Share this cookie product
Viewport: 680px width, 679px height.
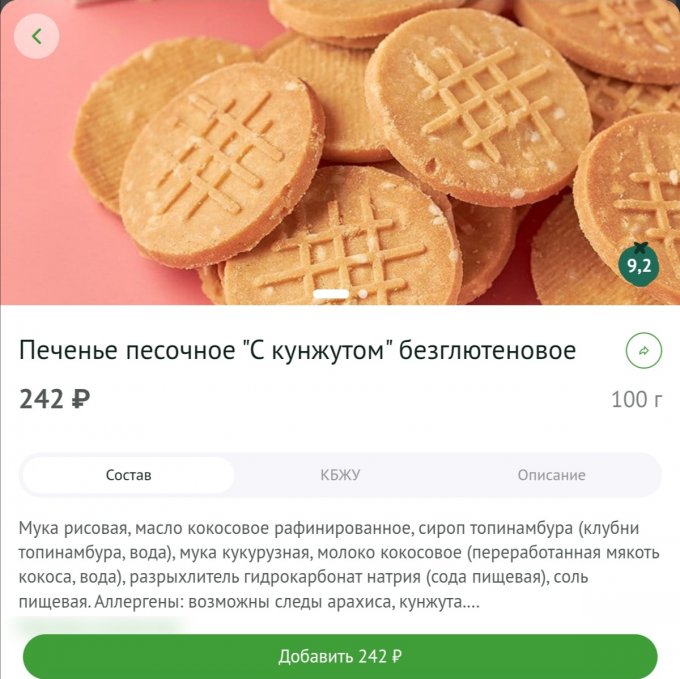pyautogui.click(x=643, y=351)
